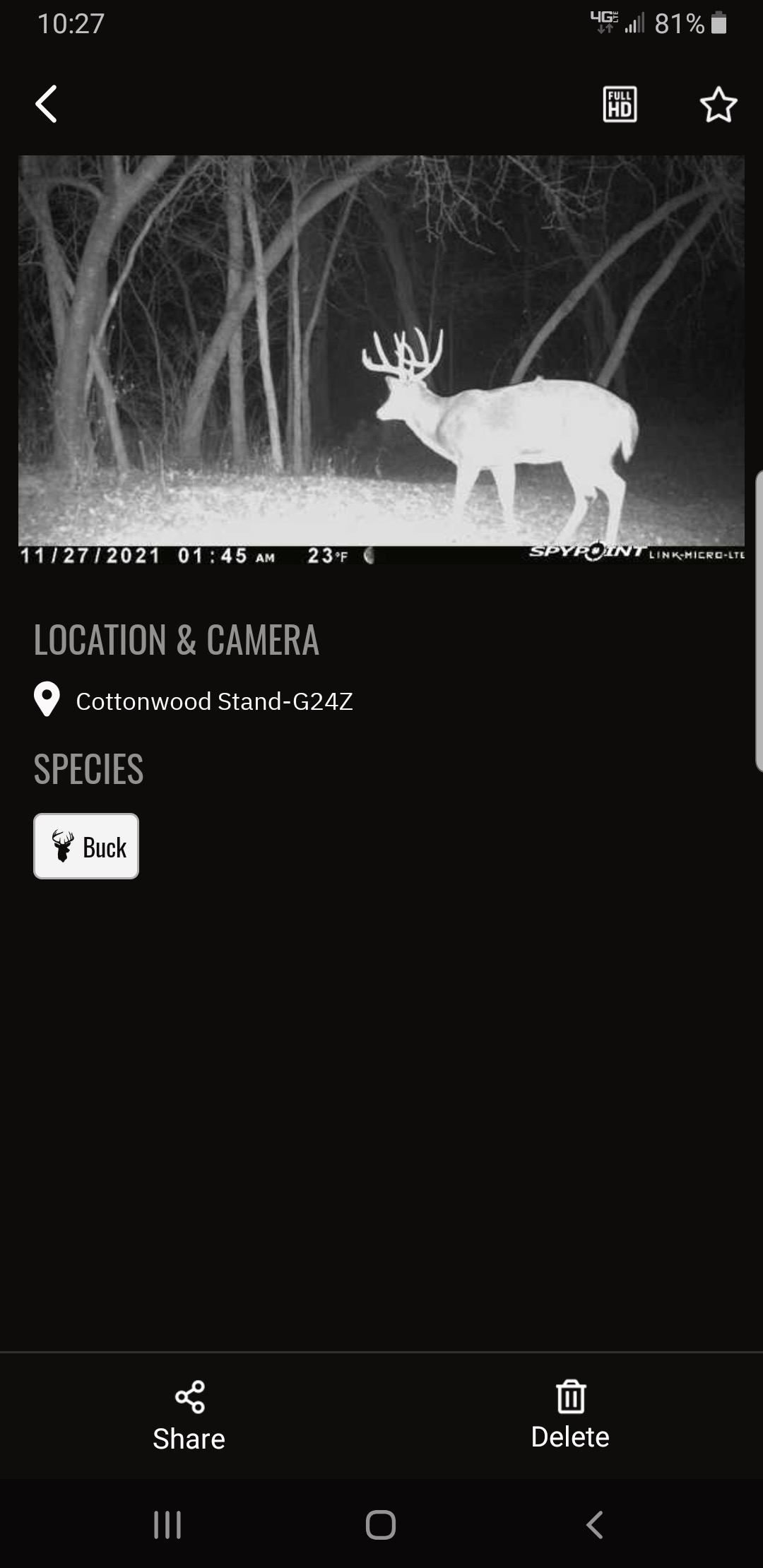This screenshot has width=763, height=1568.
Task: Select the Buck species tag
Action: (86, 846)
